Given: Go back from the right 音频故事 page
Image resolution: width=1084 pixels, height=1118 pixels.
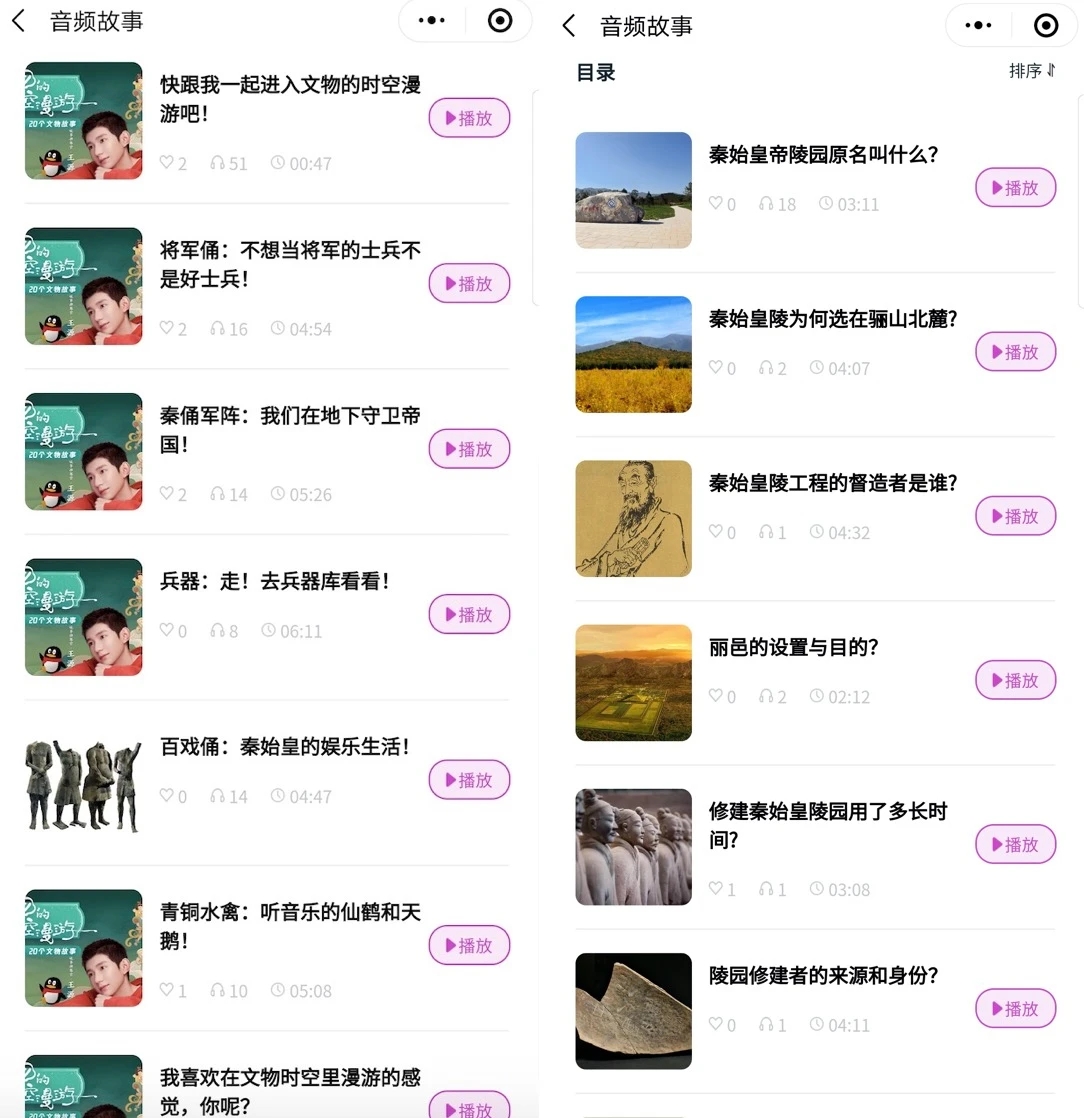Looking at the screenshot, I should (569, 26).
